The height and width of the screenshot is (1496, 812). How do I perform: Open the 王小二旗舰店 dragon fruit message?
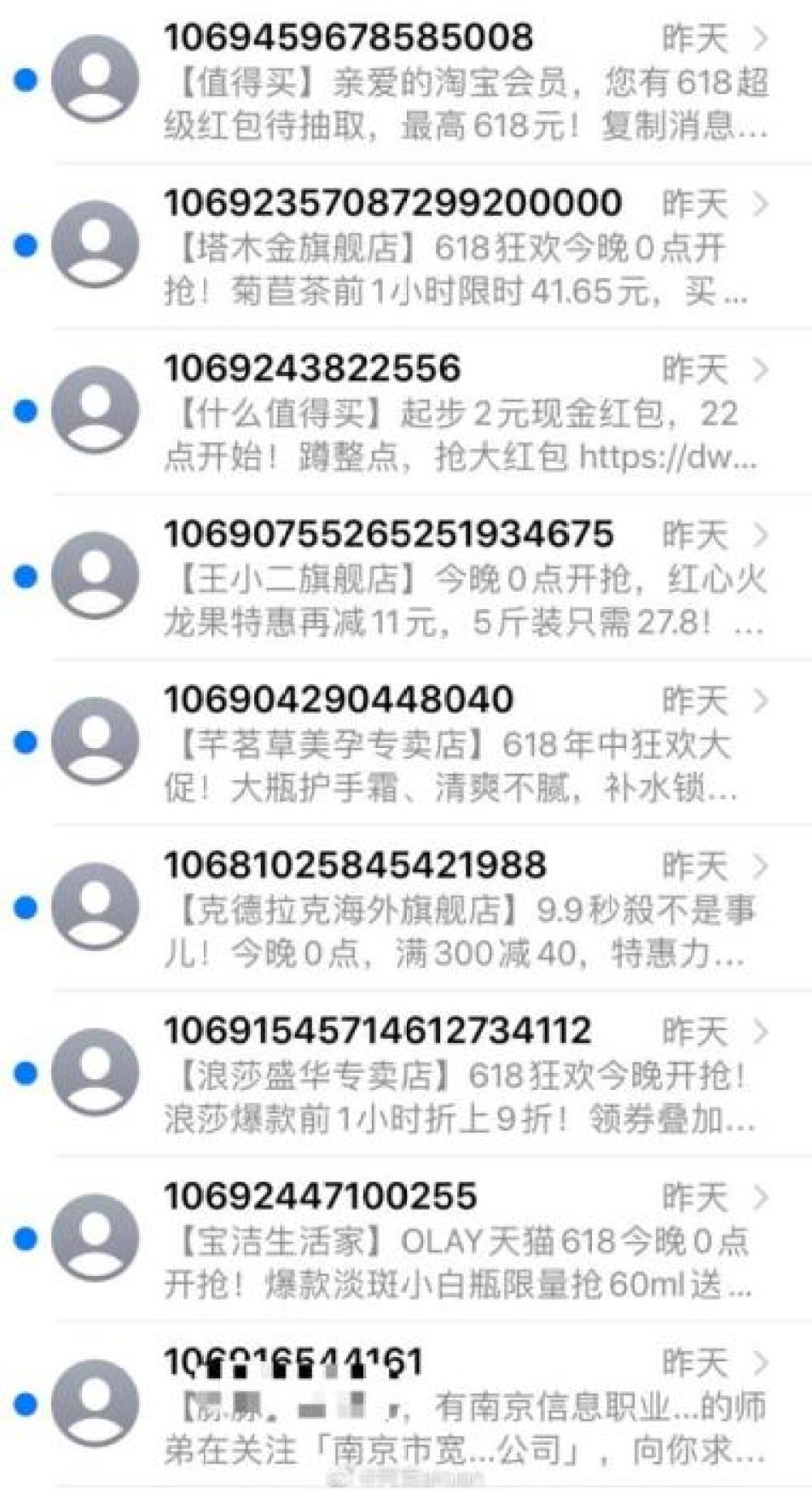click(x=463, y=579)
